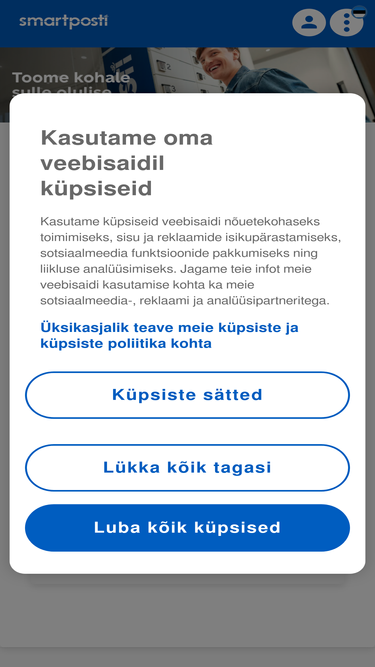Open the three-dot overflow menu
This screenshot has height=667, width=375.
[x=347, y=22]
